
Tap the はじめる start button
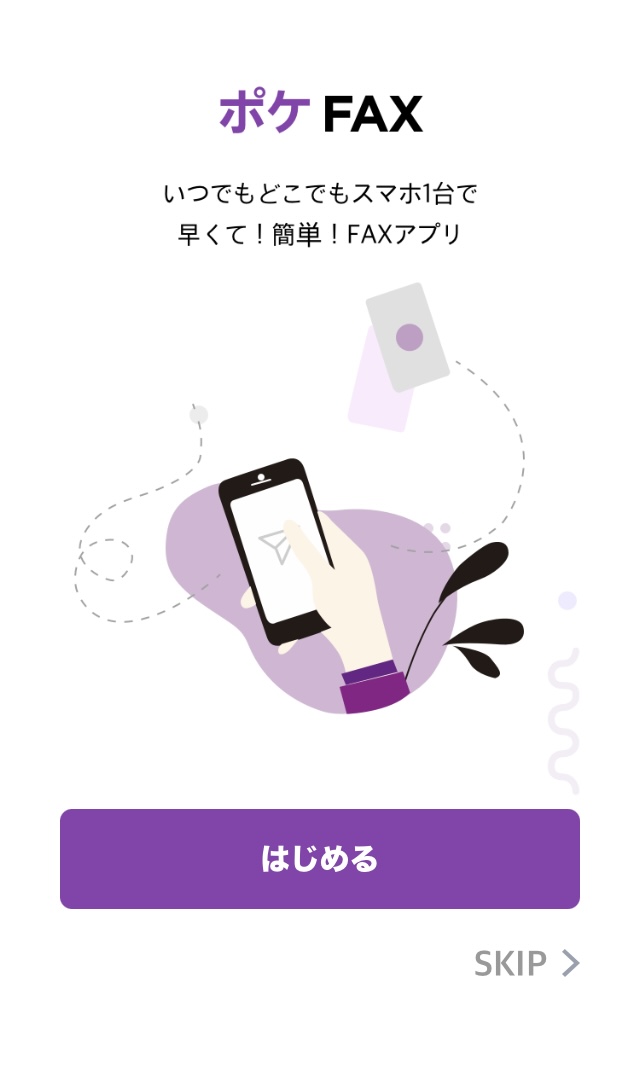[320, 859]
